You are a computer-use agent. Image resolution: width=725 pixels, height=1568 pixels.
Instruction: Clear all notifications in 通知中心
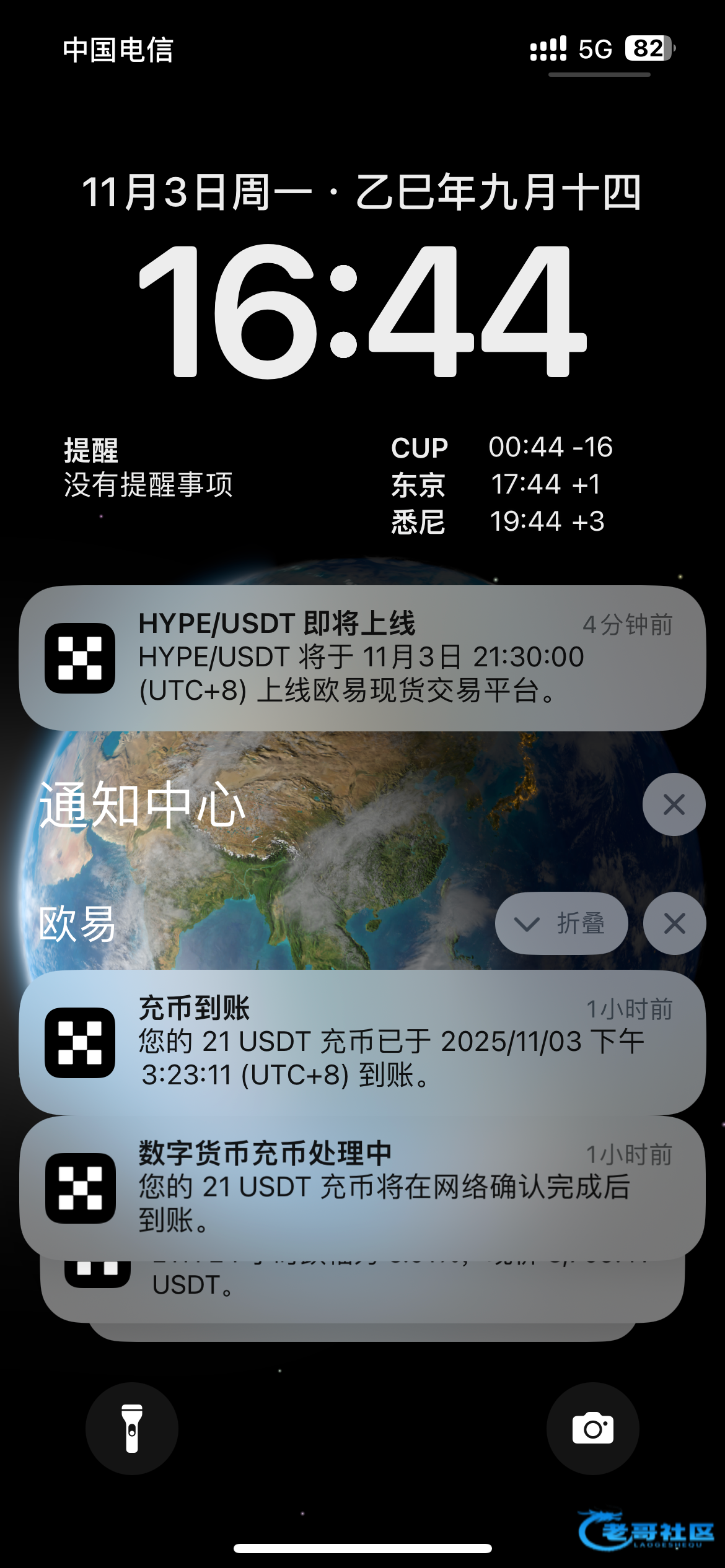tap(674, 804)
